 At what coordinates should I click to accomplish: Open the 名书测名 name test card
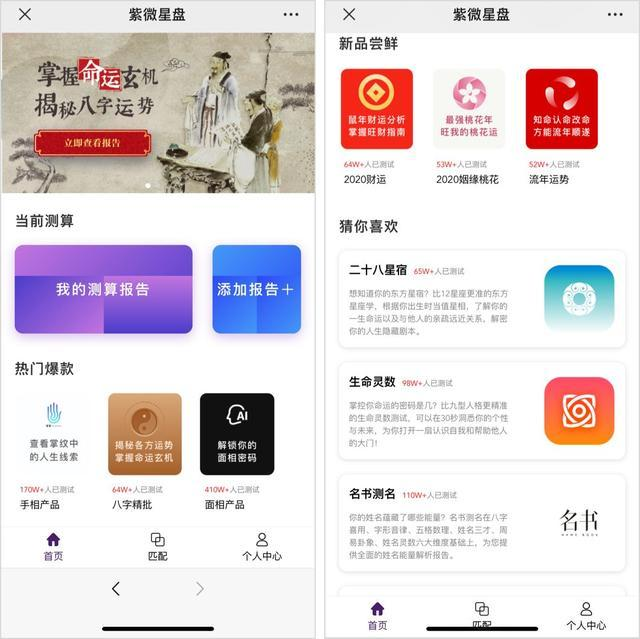point(482,523)
